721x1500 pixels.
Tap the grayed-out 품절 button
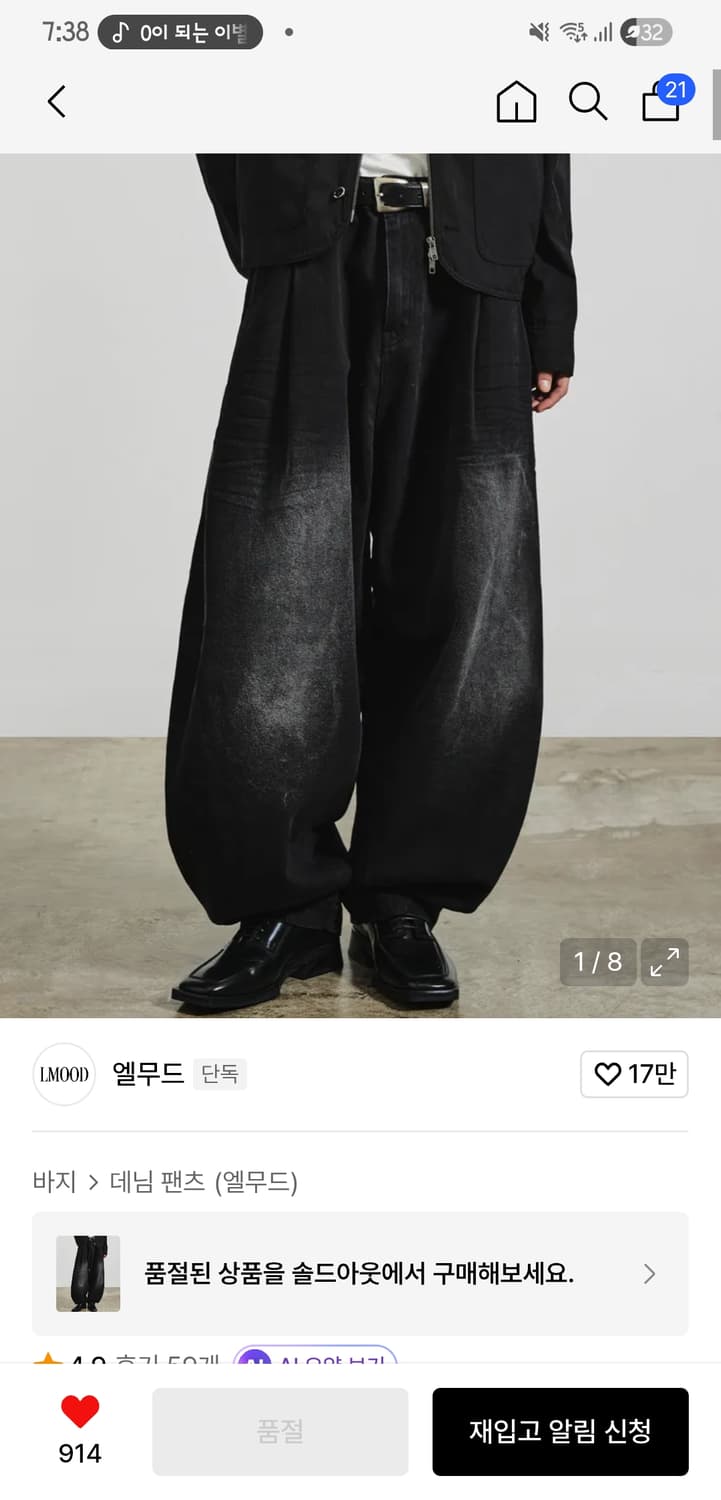[280, 1431]
